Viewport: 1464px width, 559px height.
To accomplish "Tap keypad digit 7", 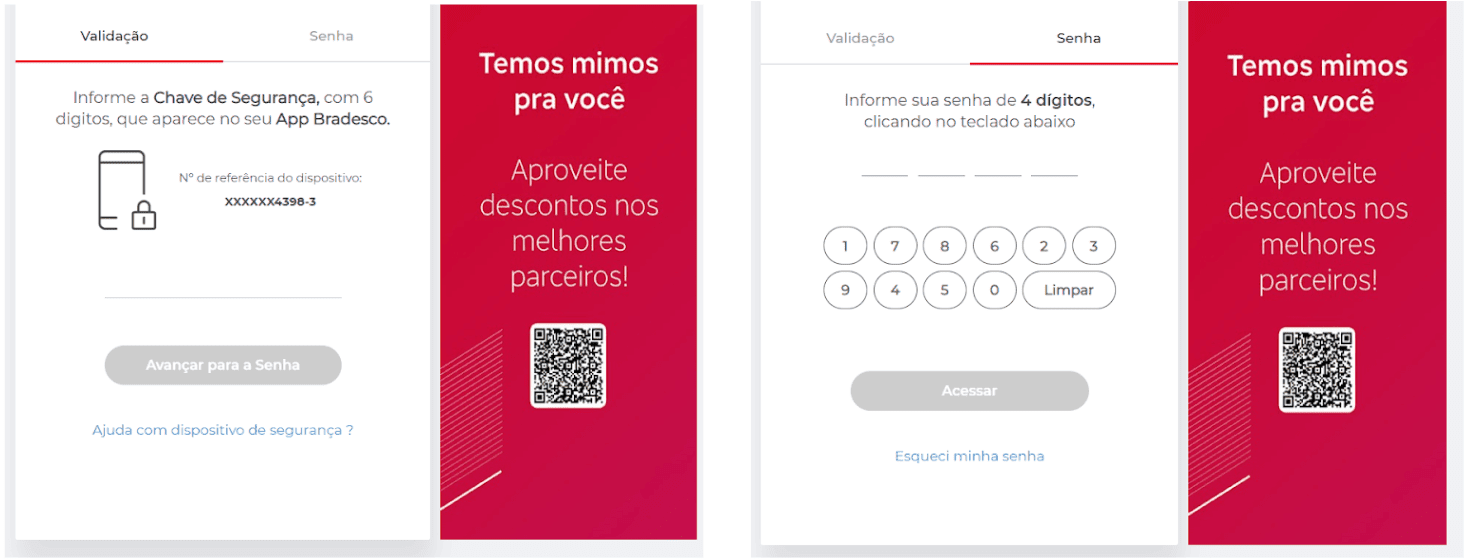I will coord(895,246).
